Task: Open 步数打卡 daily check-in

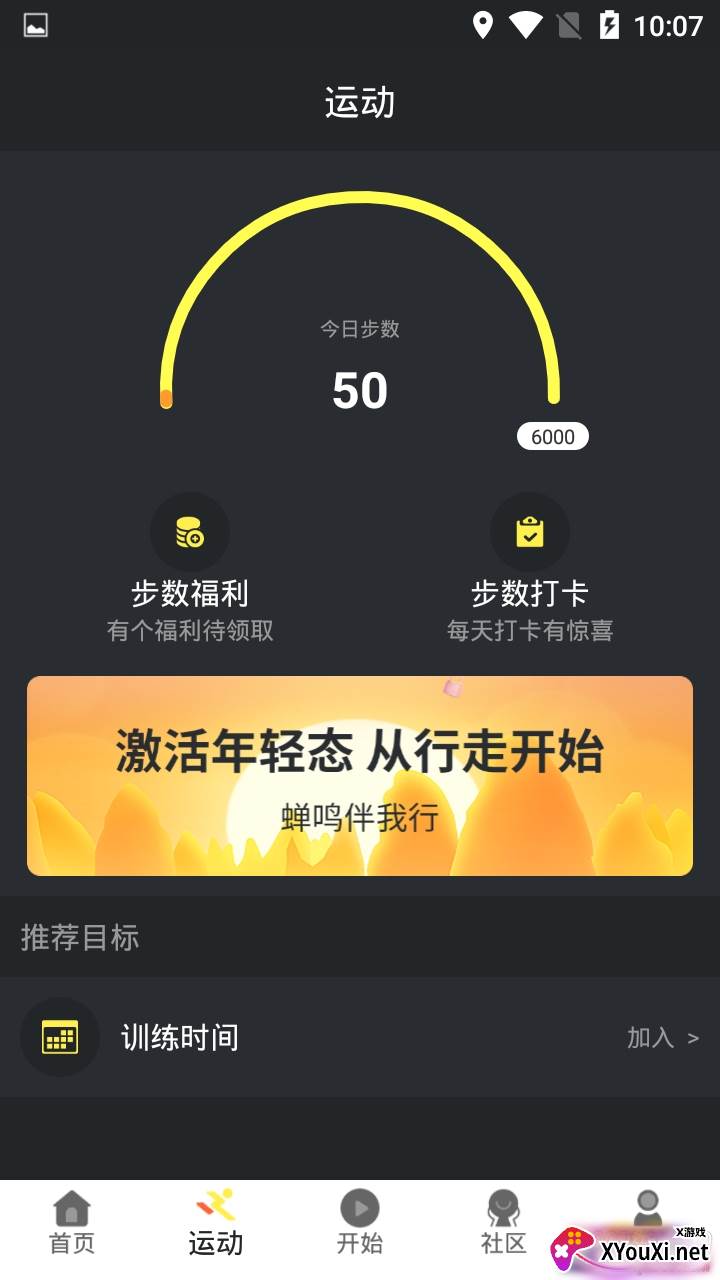Action: click(530, 567)
